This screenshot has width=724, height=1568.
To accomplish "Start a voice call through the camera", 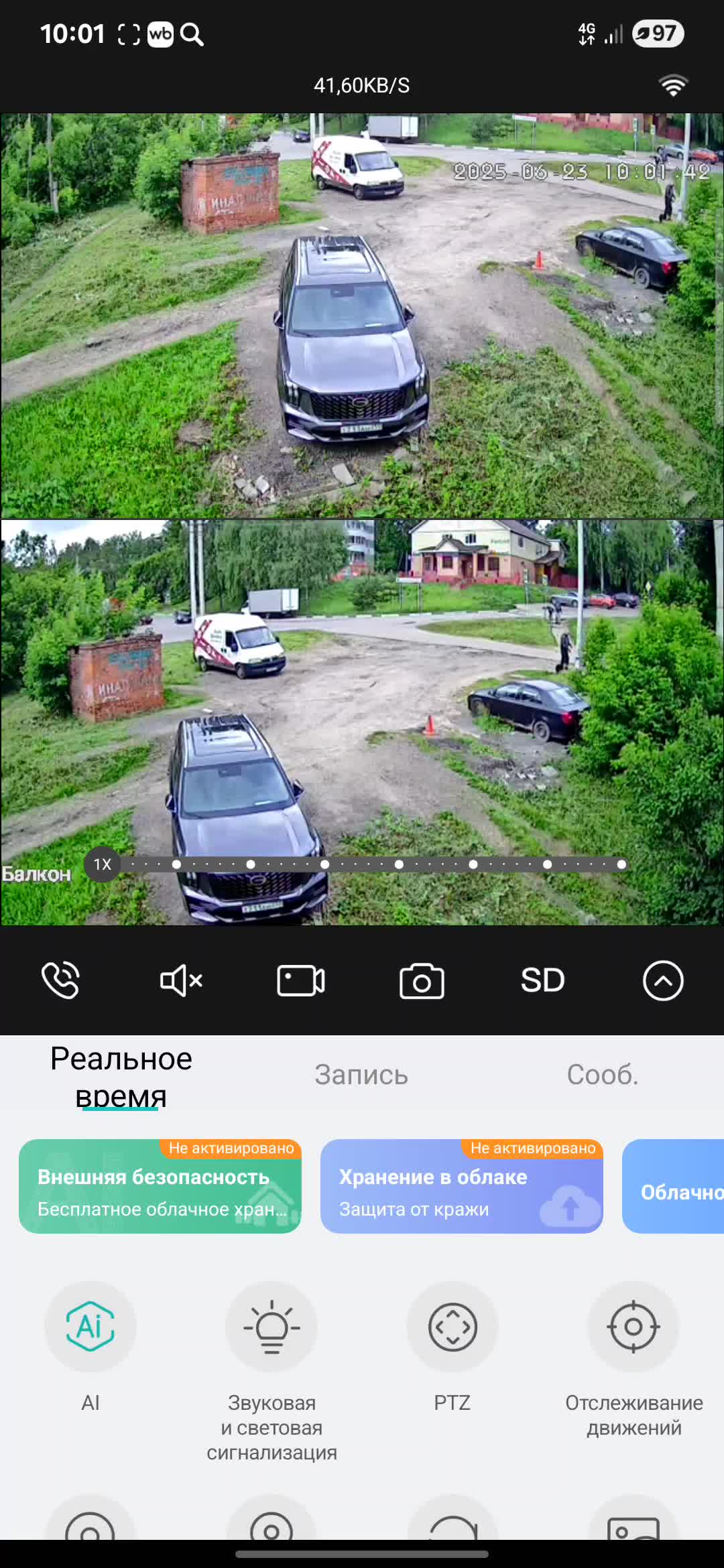I will tap(60, 980).
